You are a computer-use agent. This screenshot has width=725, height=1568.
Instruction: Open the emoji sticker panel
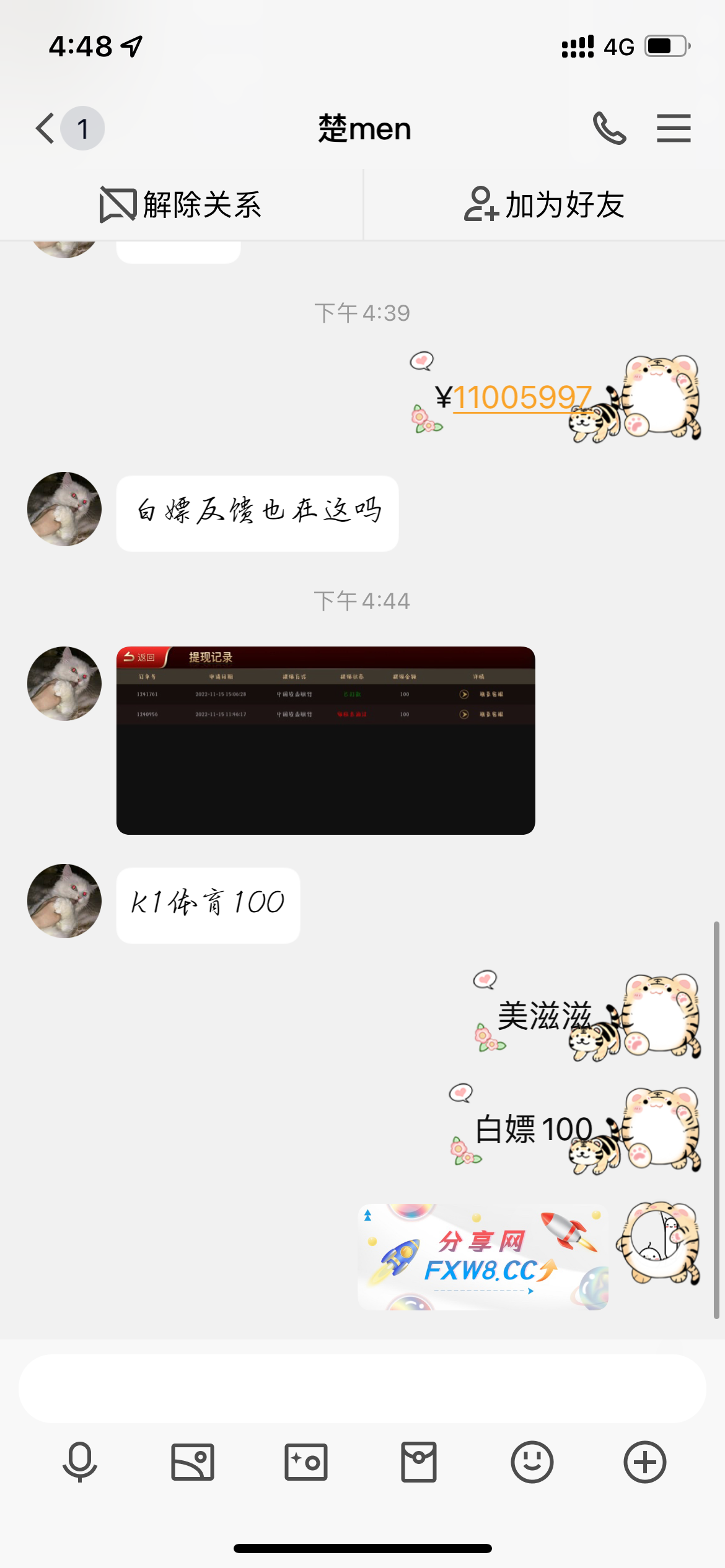tap(532, 1462)
